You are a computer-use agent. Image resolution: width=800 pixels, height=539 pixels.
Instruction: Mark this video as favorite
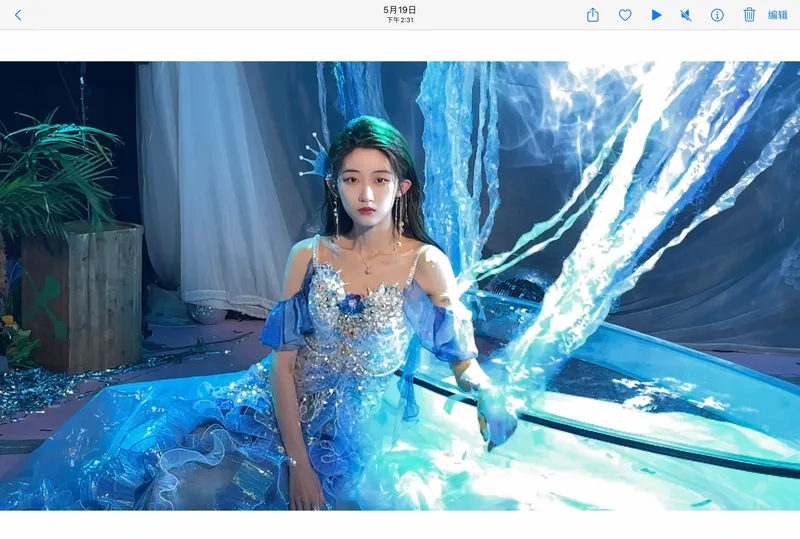click(625, 15)
